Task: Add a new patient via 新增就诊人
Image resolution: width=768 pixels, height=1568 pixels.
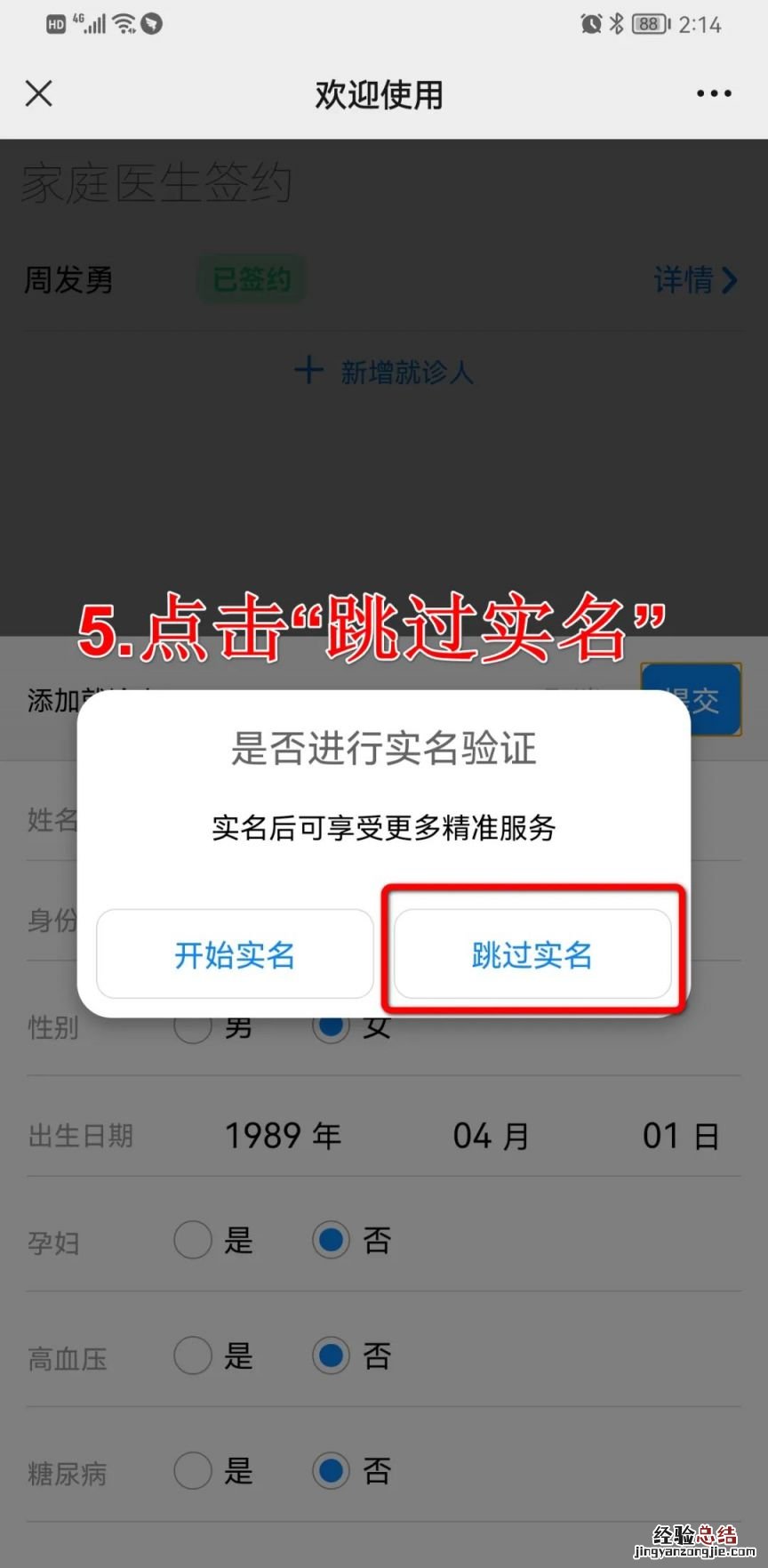Action: click(384, 371)
